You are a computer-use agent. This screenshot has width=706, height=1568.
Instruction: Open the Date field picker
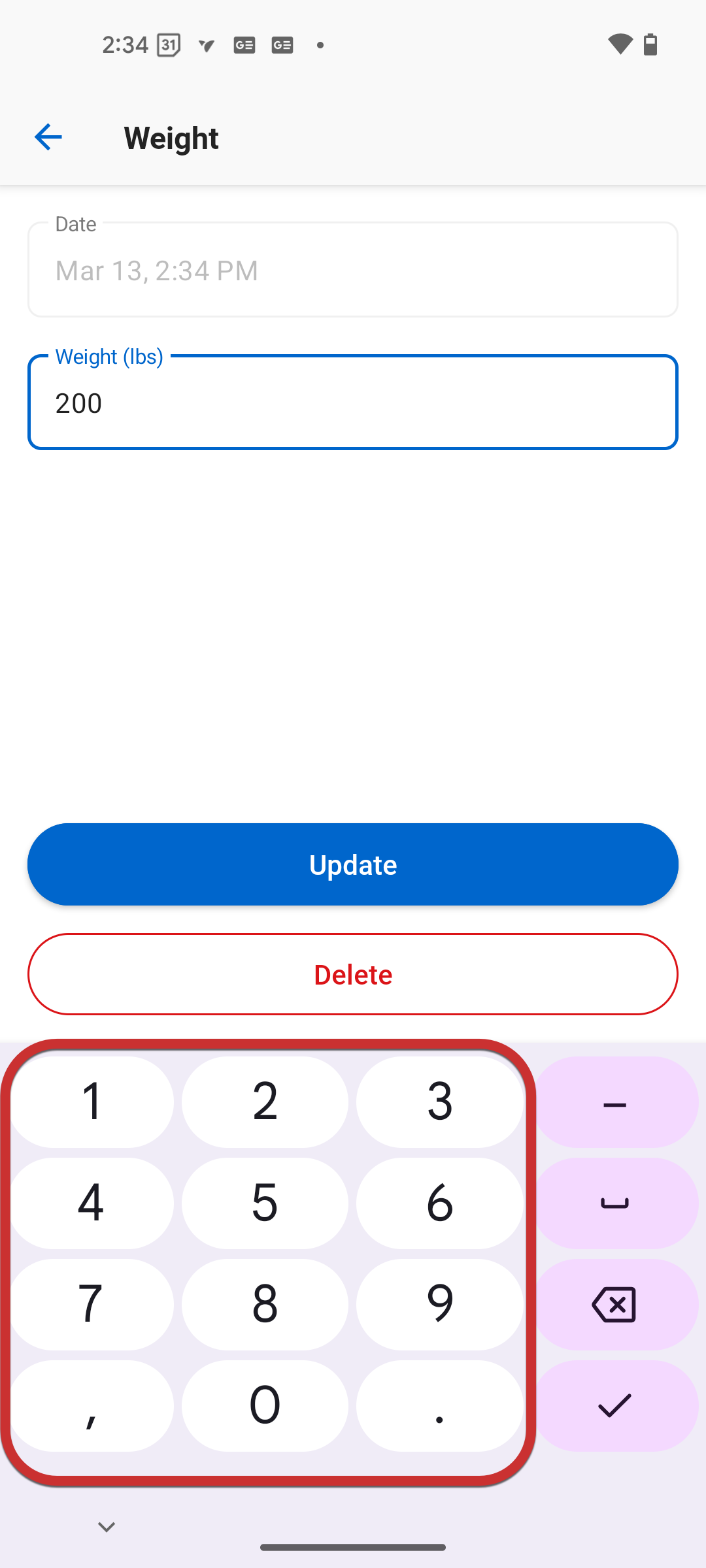pyautogui.click(x=353, y=269)
